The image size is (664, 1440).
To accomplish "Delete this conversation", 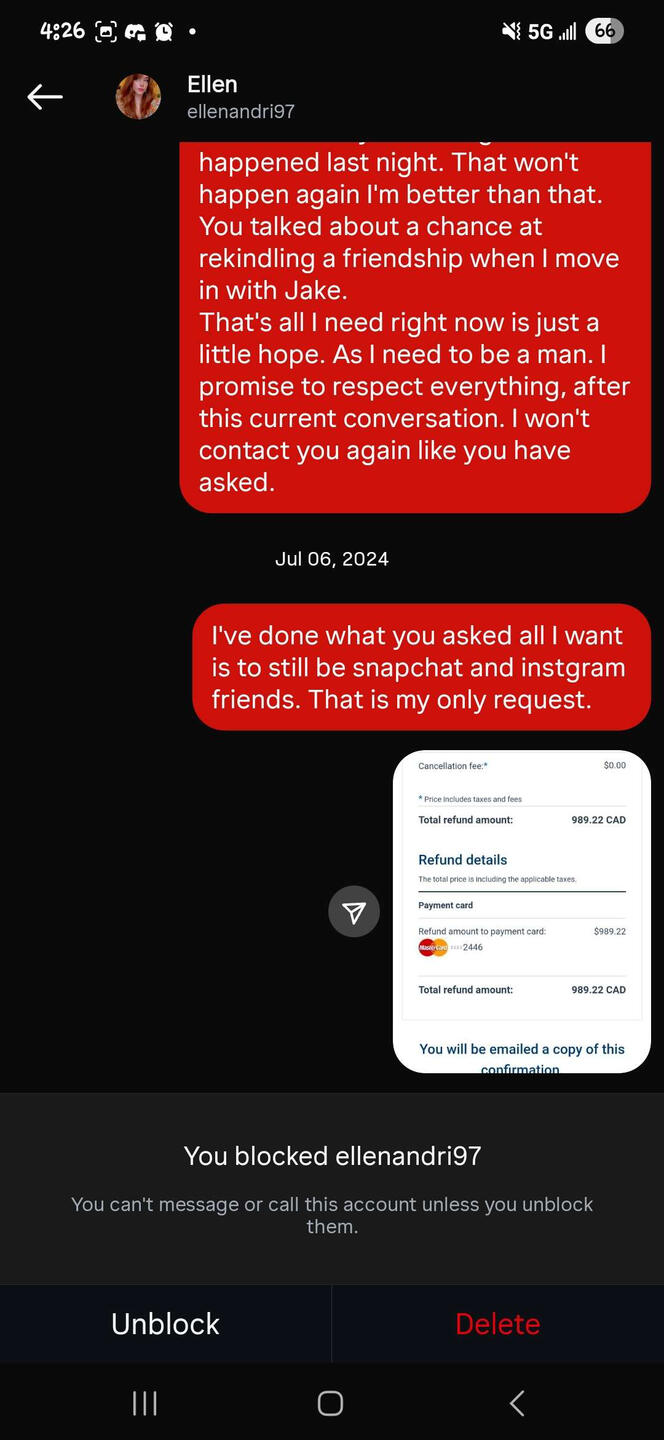I will tap(497, 1323).
